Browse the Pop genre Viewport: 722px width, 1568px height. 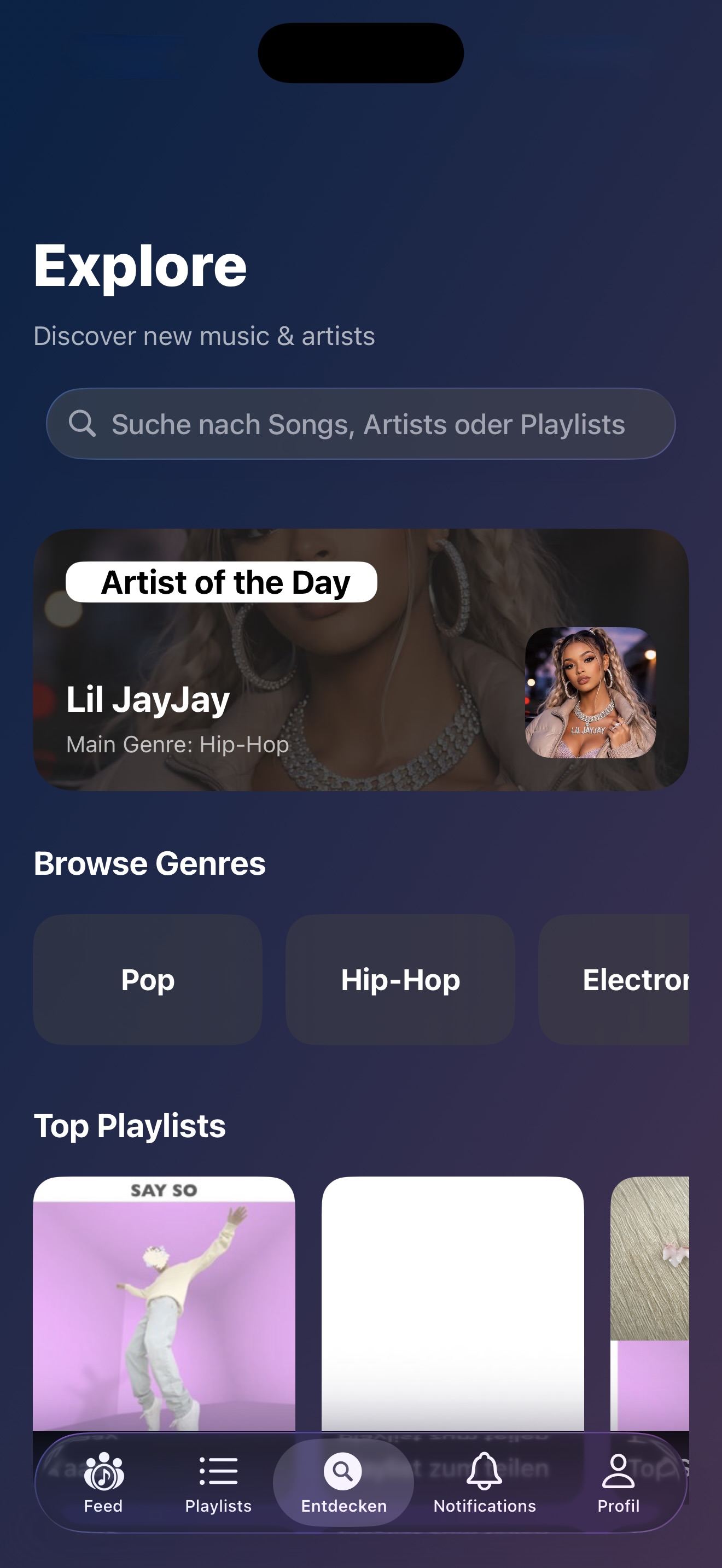click(x=147, y=979)
